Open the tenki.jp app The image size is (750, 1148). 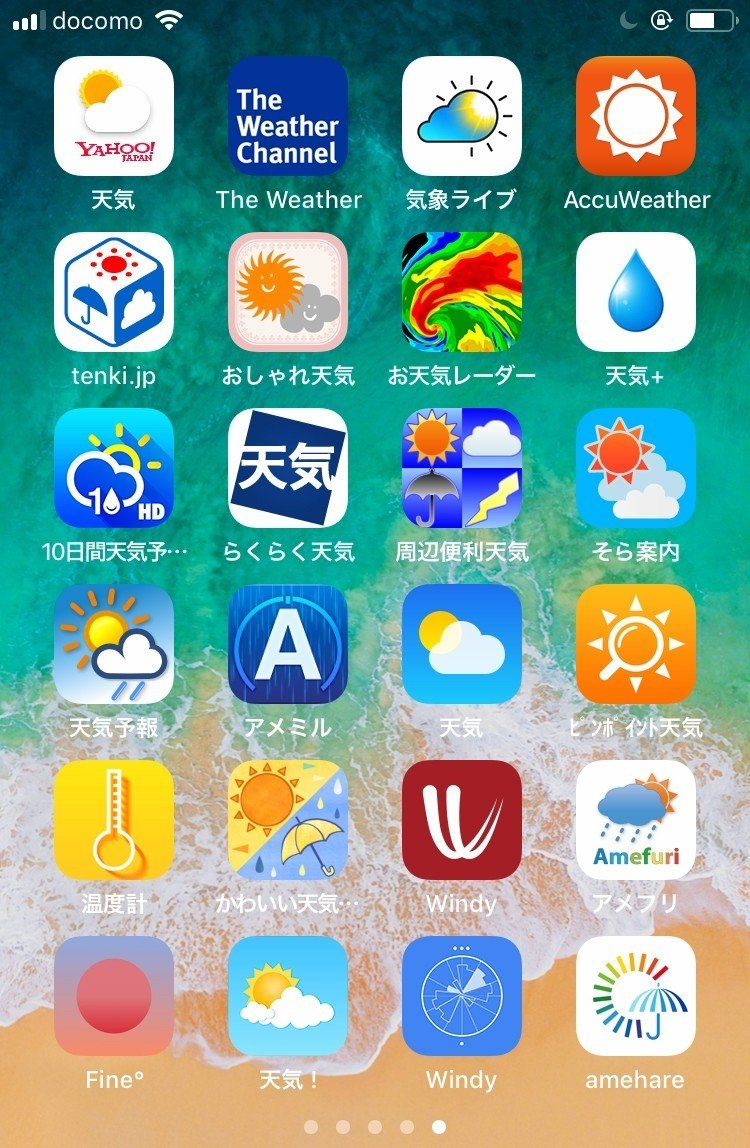tap(113, 292)
